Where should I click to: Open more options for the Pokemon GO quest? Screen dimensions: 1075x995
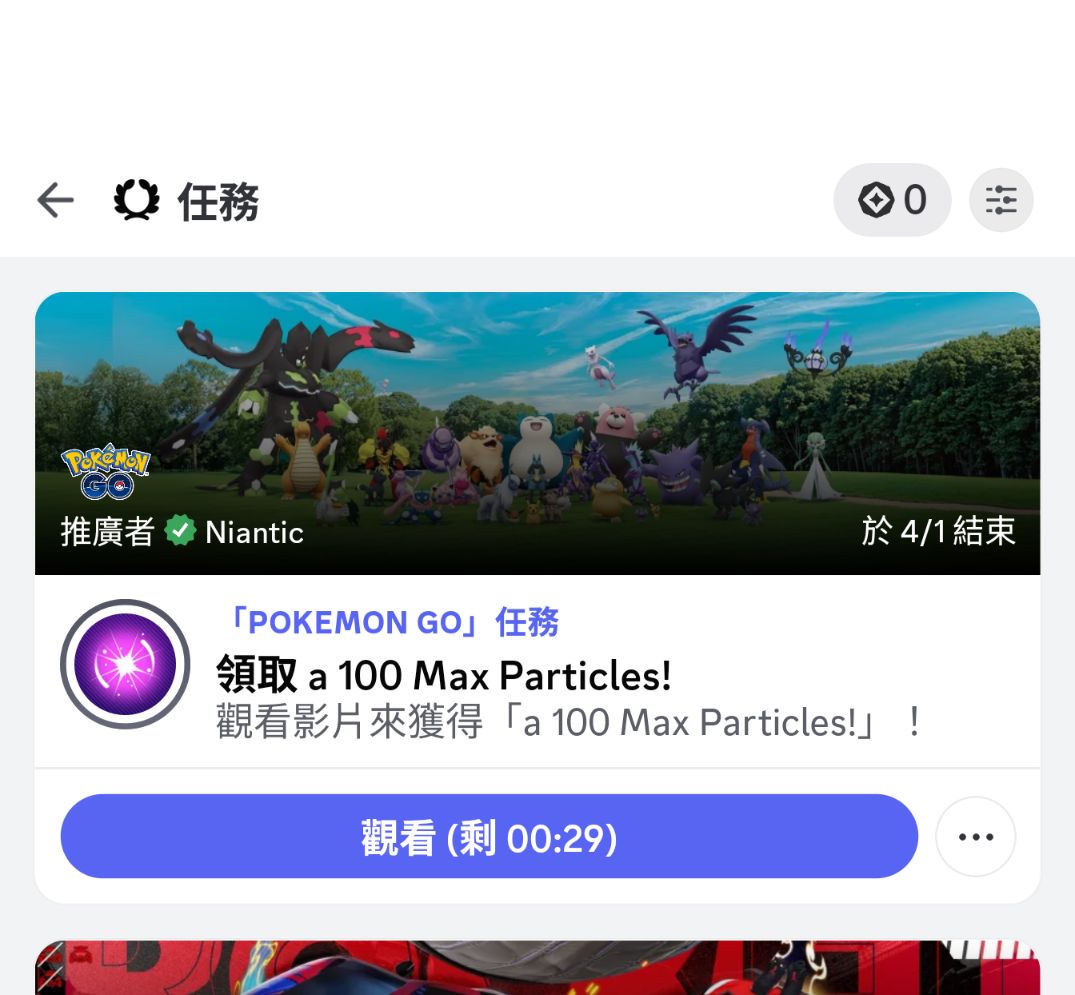[x=975, y=837]
